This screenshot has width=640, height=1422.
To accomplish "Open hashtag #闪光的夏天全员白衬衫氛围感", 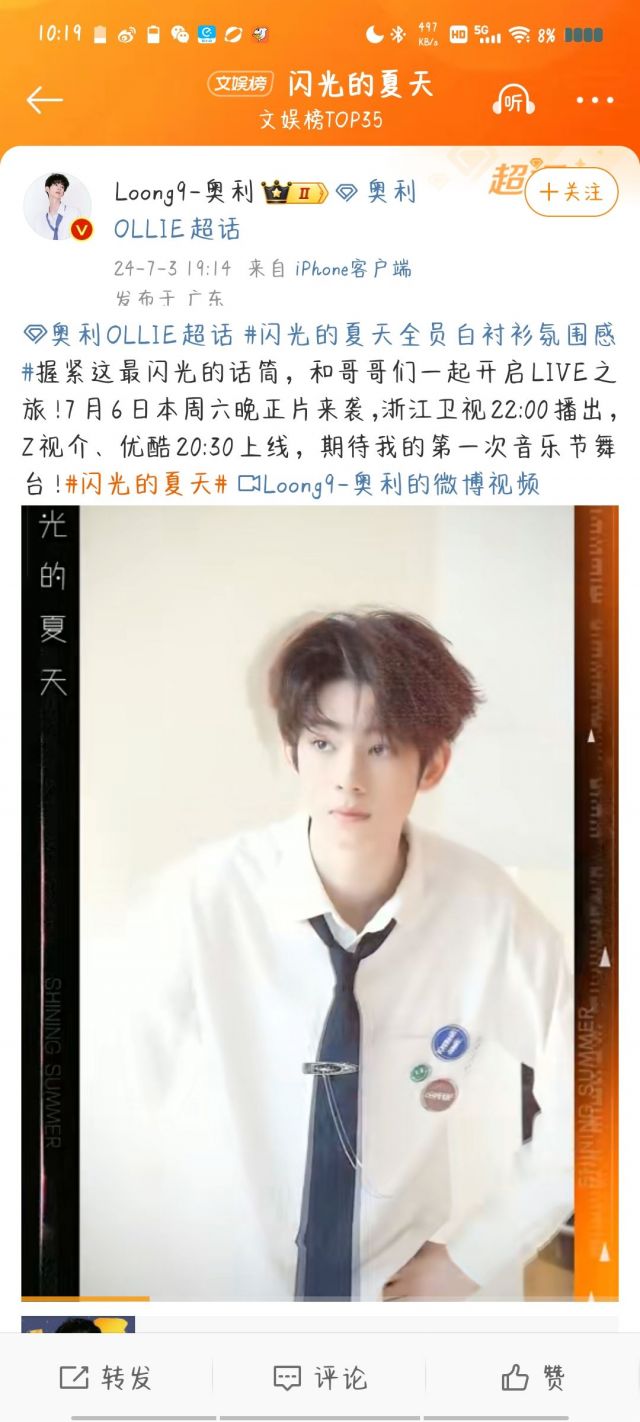I will coord(430,334).
